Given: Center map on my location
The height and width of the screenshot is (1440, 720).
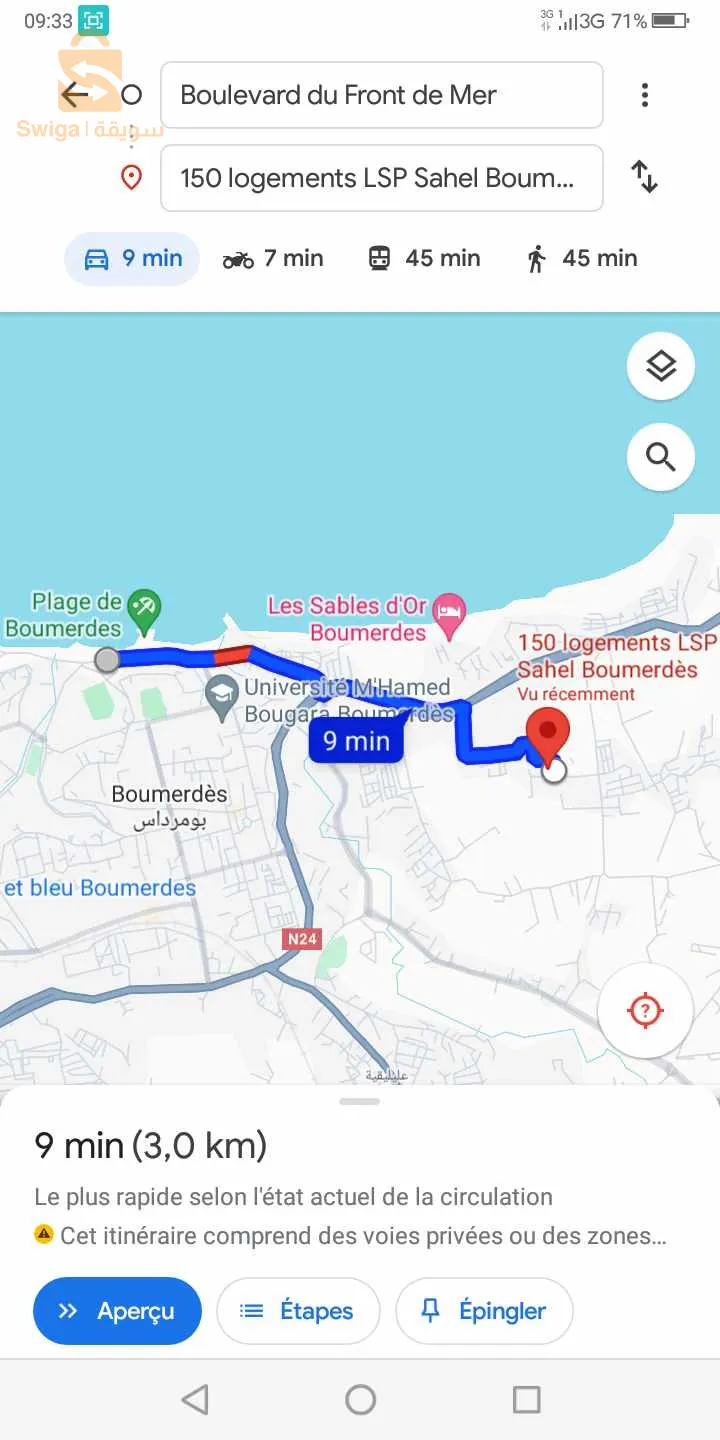Looking at the screenshot, I should [x=645, y=1010].
